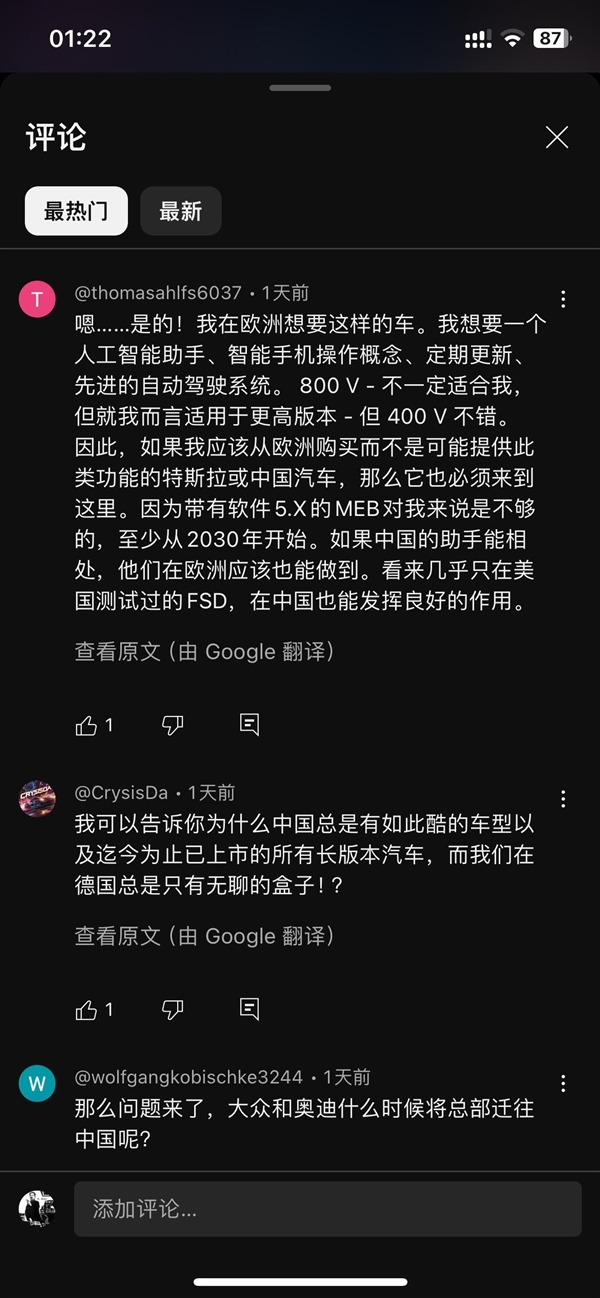
Task: Open options menu for @CrysisDa's comment
Action: [x=563, y=799]
